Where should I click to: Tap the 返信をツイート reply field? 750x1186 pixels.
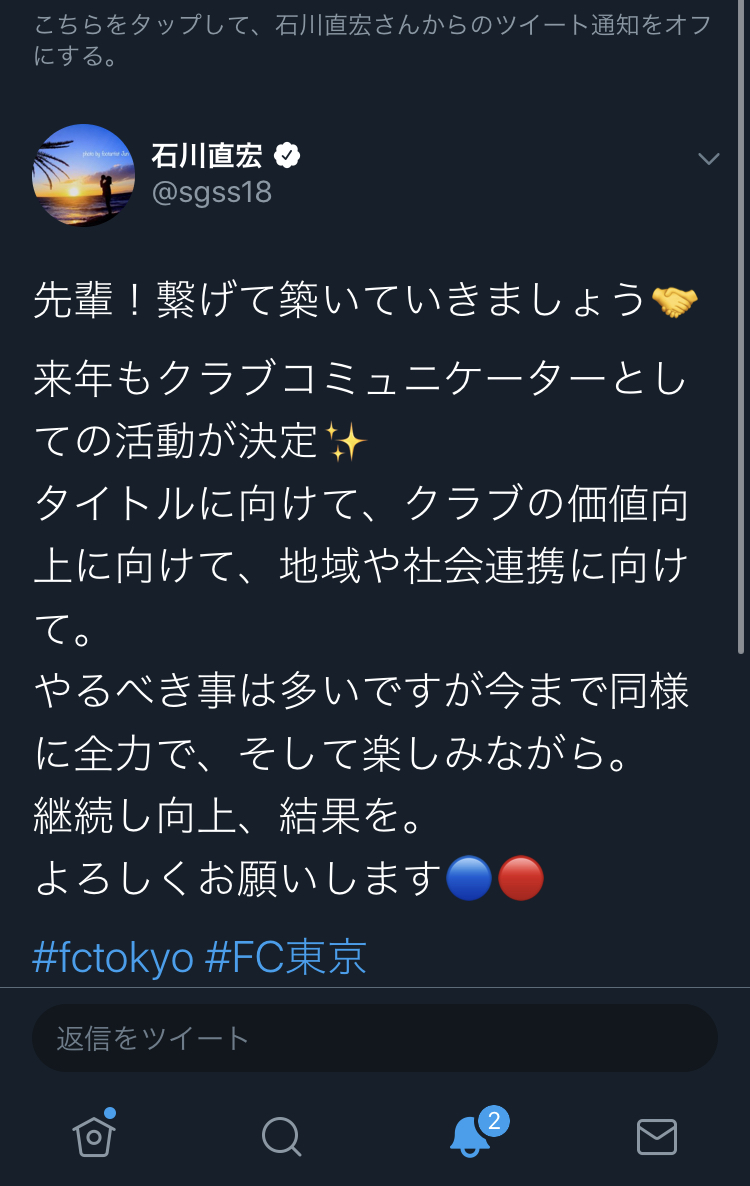coord(374,1038)
